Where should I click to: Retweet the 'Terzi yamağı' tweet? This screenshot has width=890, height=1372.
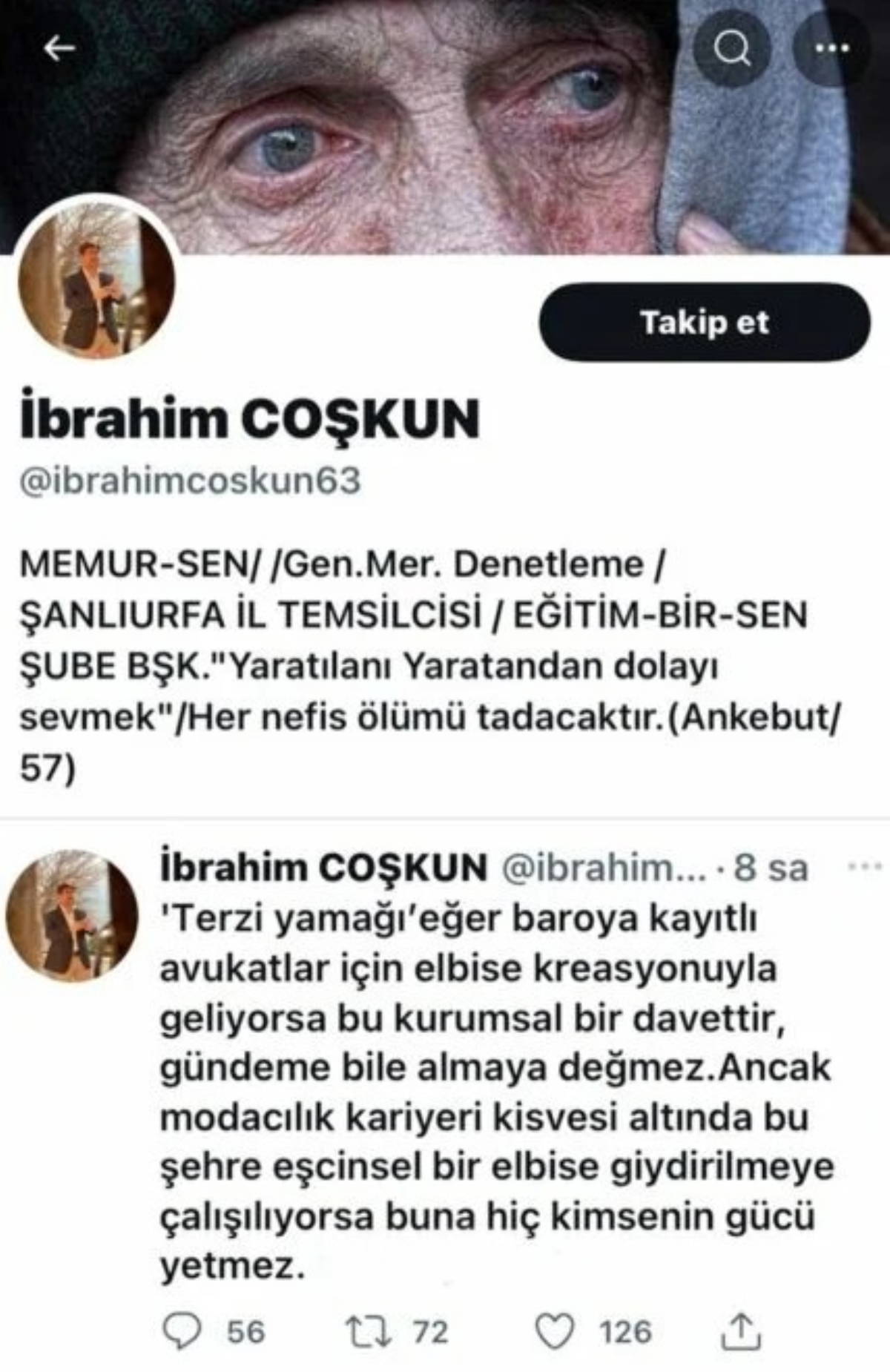tap(367, 1330)
